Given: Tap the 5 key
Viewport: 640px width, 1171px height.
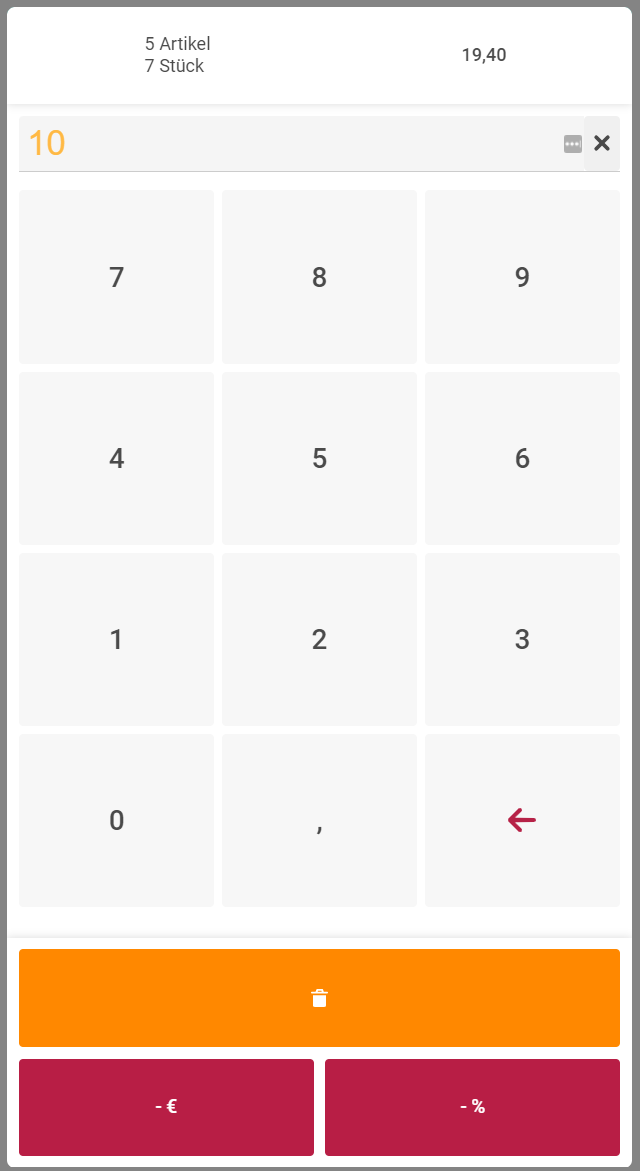Looking at the screenshot, I should [x=319, y=458].
